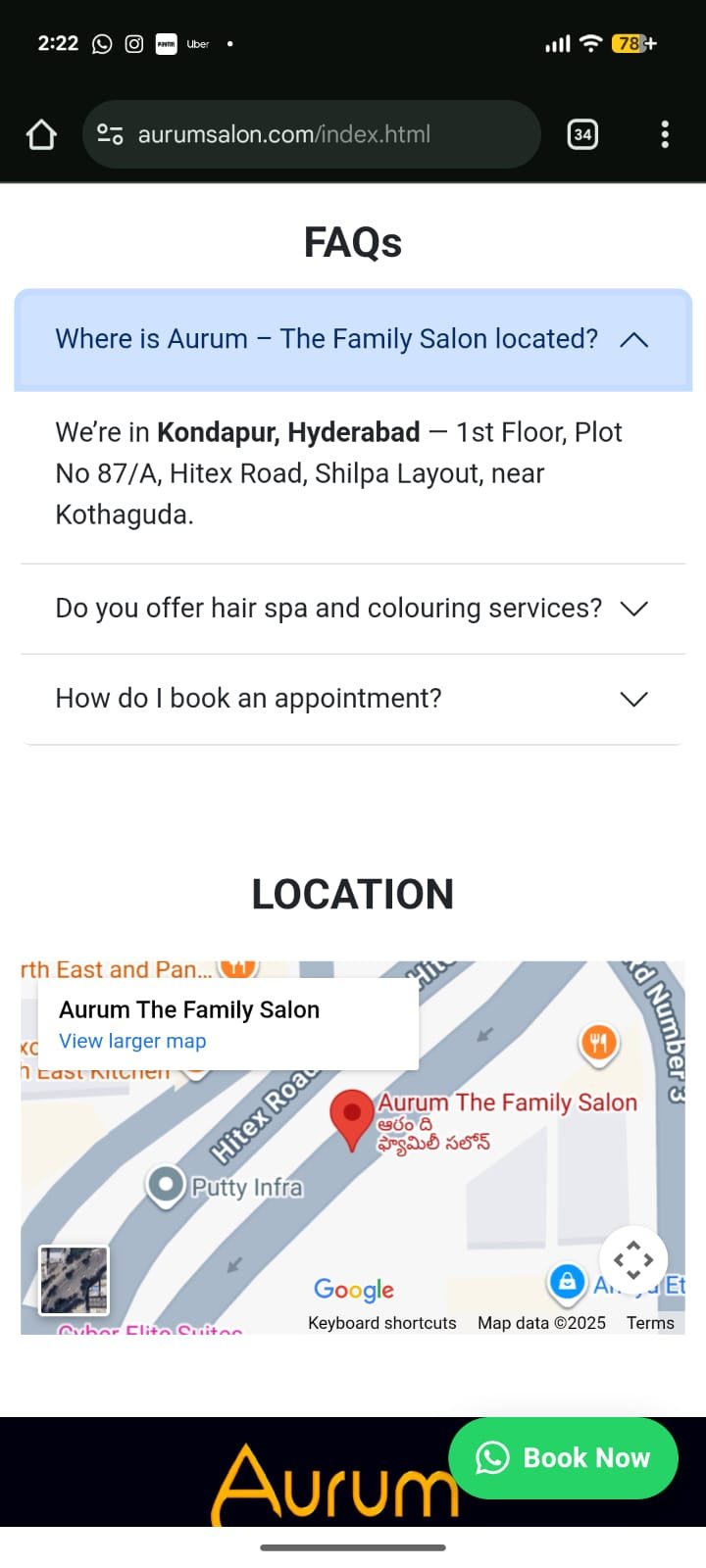Expand the hair spa and colouring FAQ
This screenshot has height=1568, width=706.
(353, 609)
